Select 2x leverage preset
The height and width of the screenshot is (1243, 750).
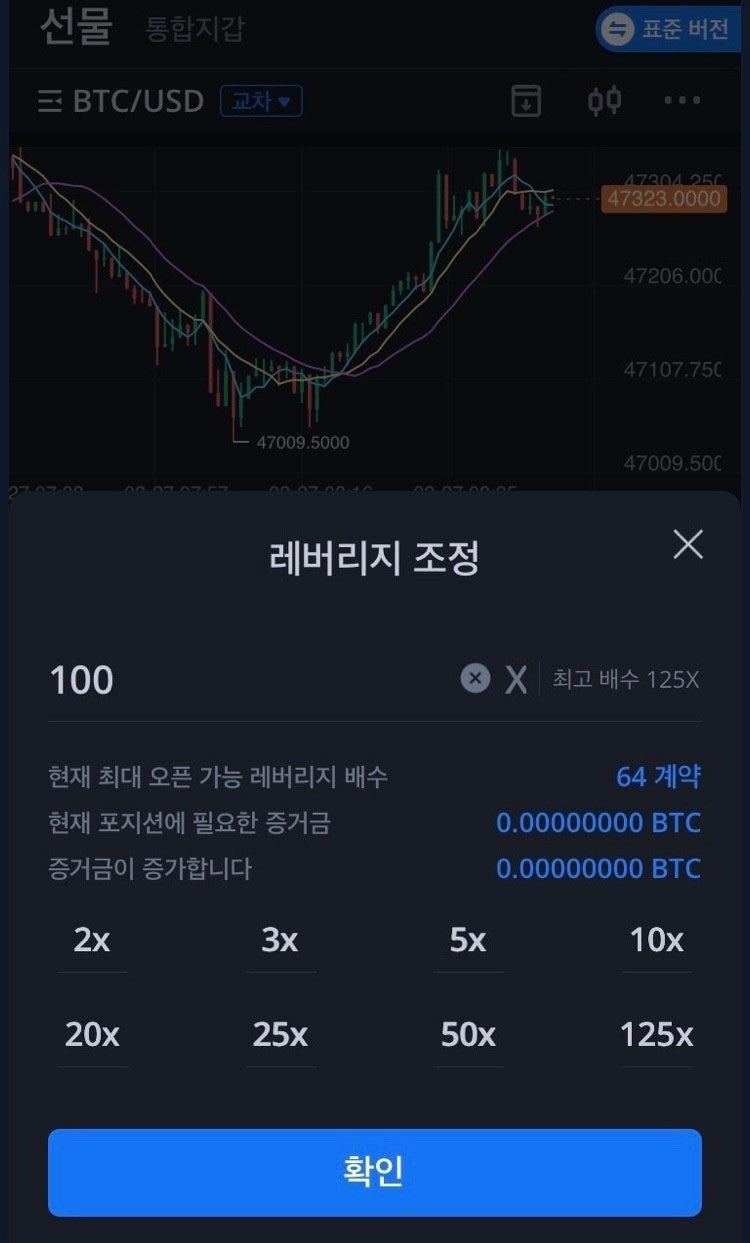(92, 940)
